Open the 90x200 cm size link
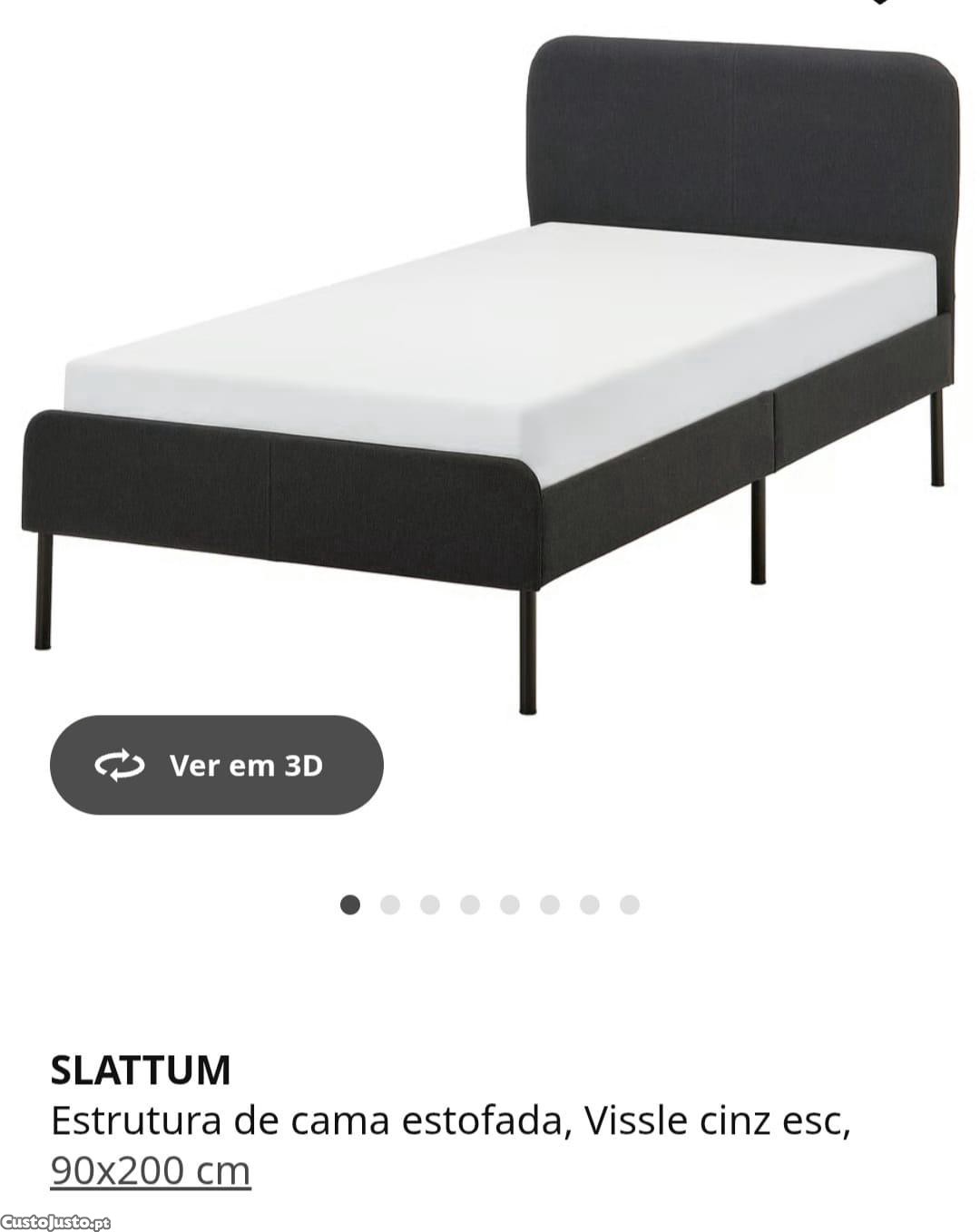This screenshot has width=980, height=1232. pyautogui.click(x=151, y=1170)
